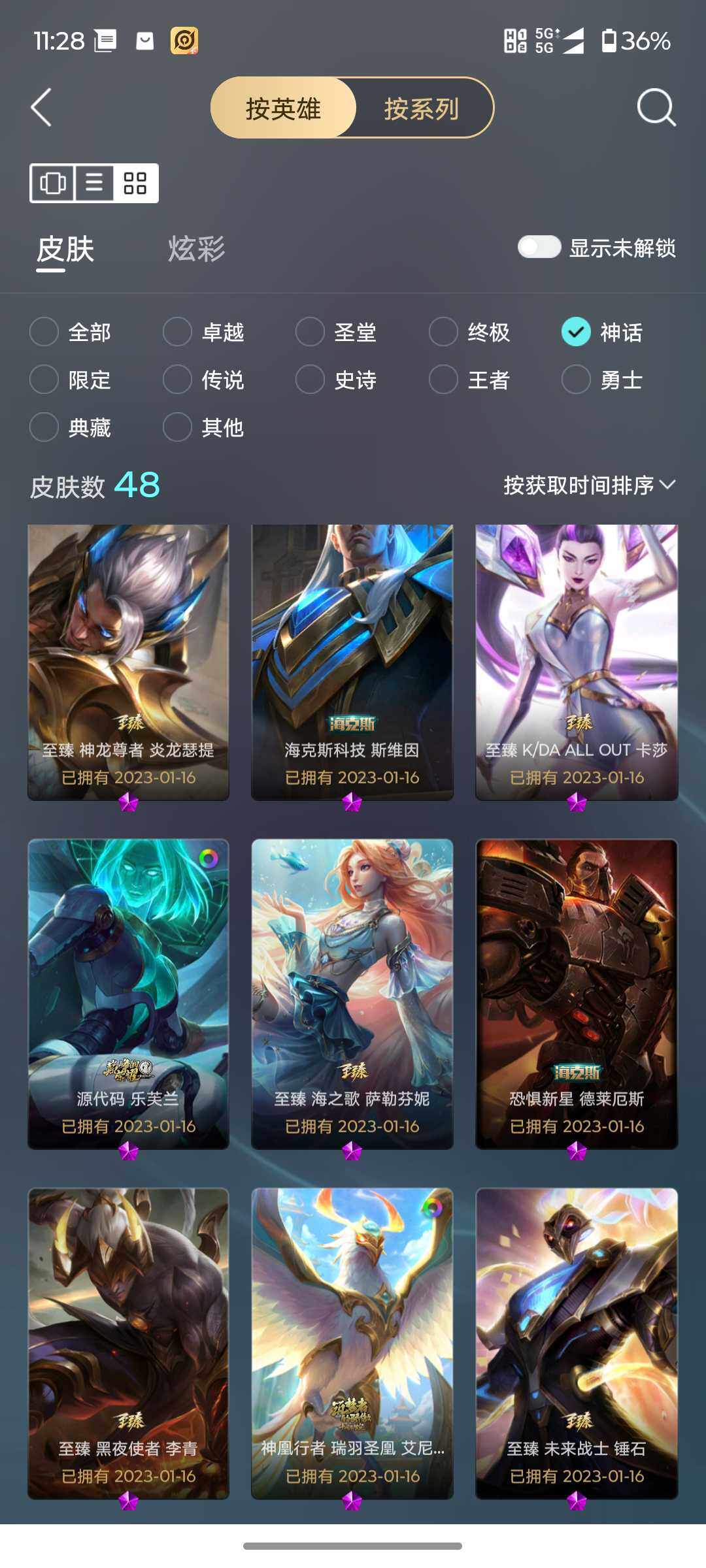Open the search magnifier icon
The image size is (706, 1568).
[x=656, y=107]
